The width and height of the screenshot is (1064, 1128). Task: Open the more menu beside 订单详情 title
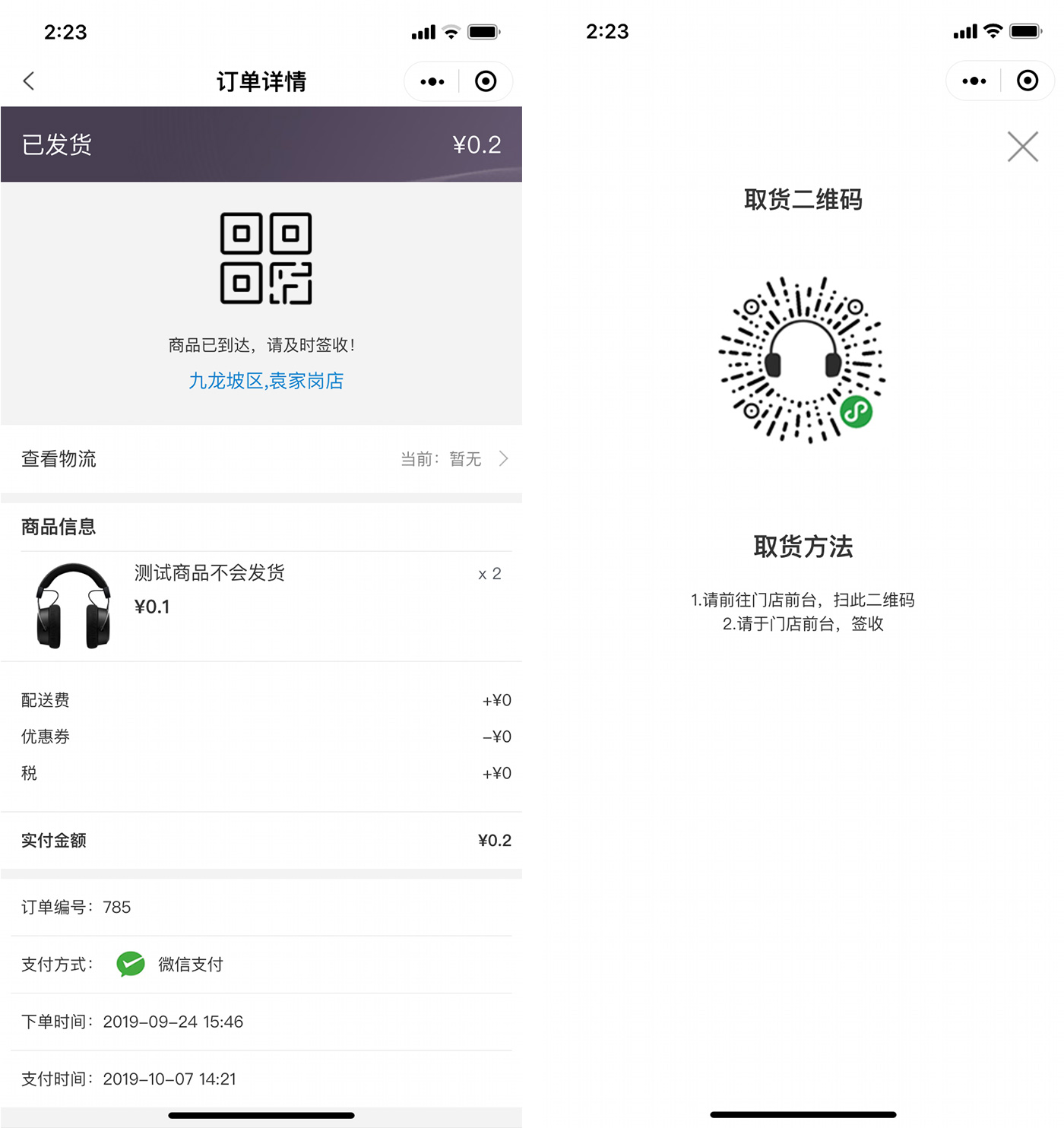(432, 81)
